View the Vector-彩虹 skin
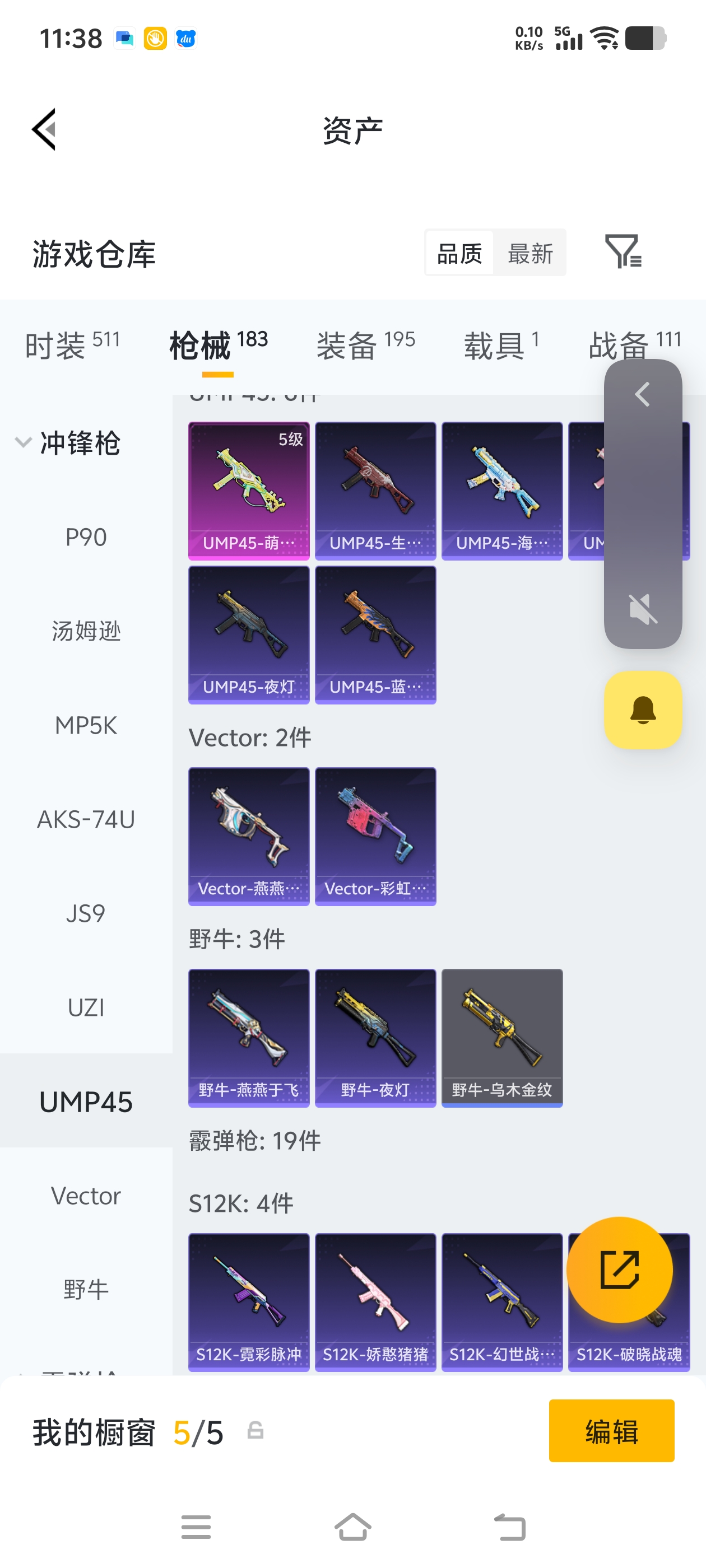 pos(375,836)
